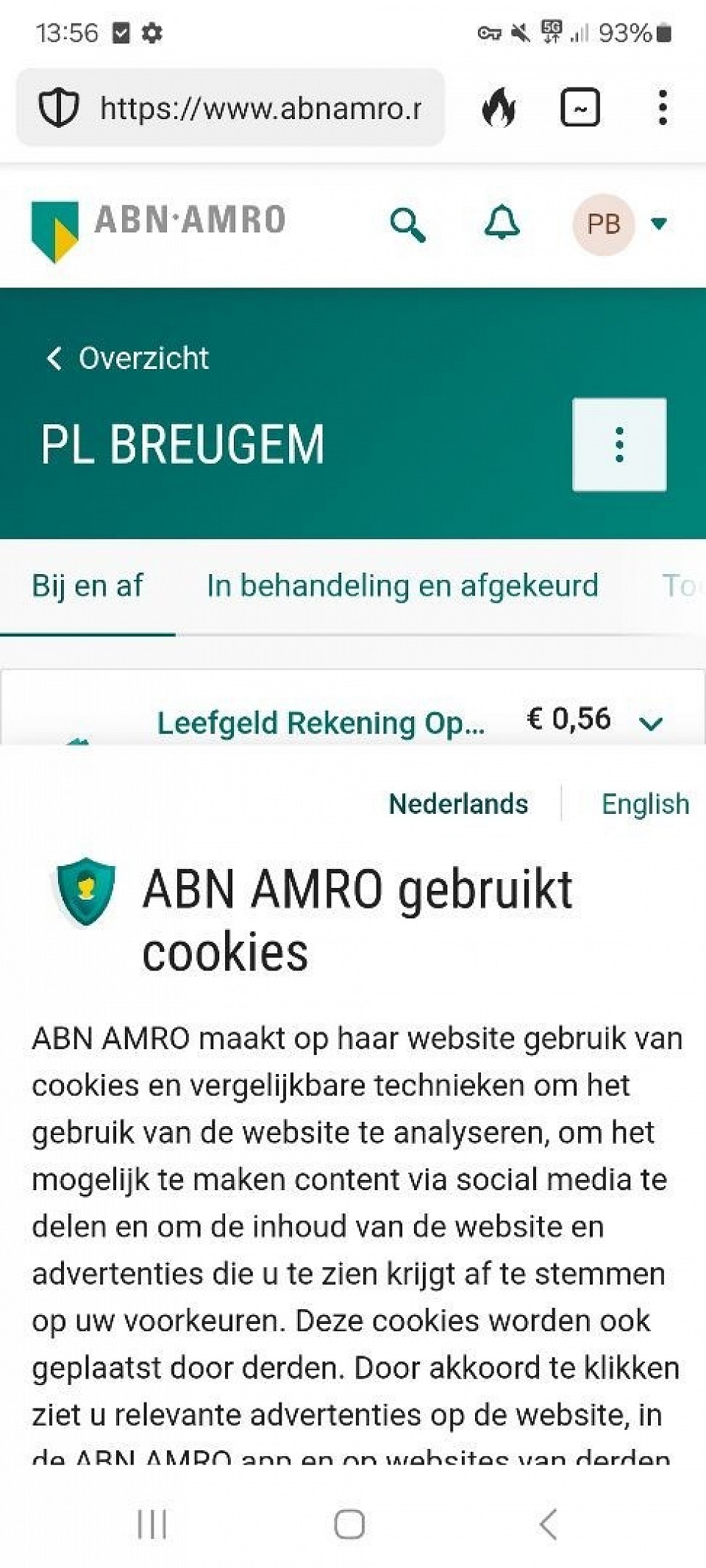Tap the site security shield in address bar
The image size is (706, 1568).
pos(59,107)
